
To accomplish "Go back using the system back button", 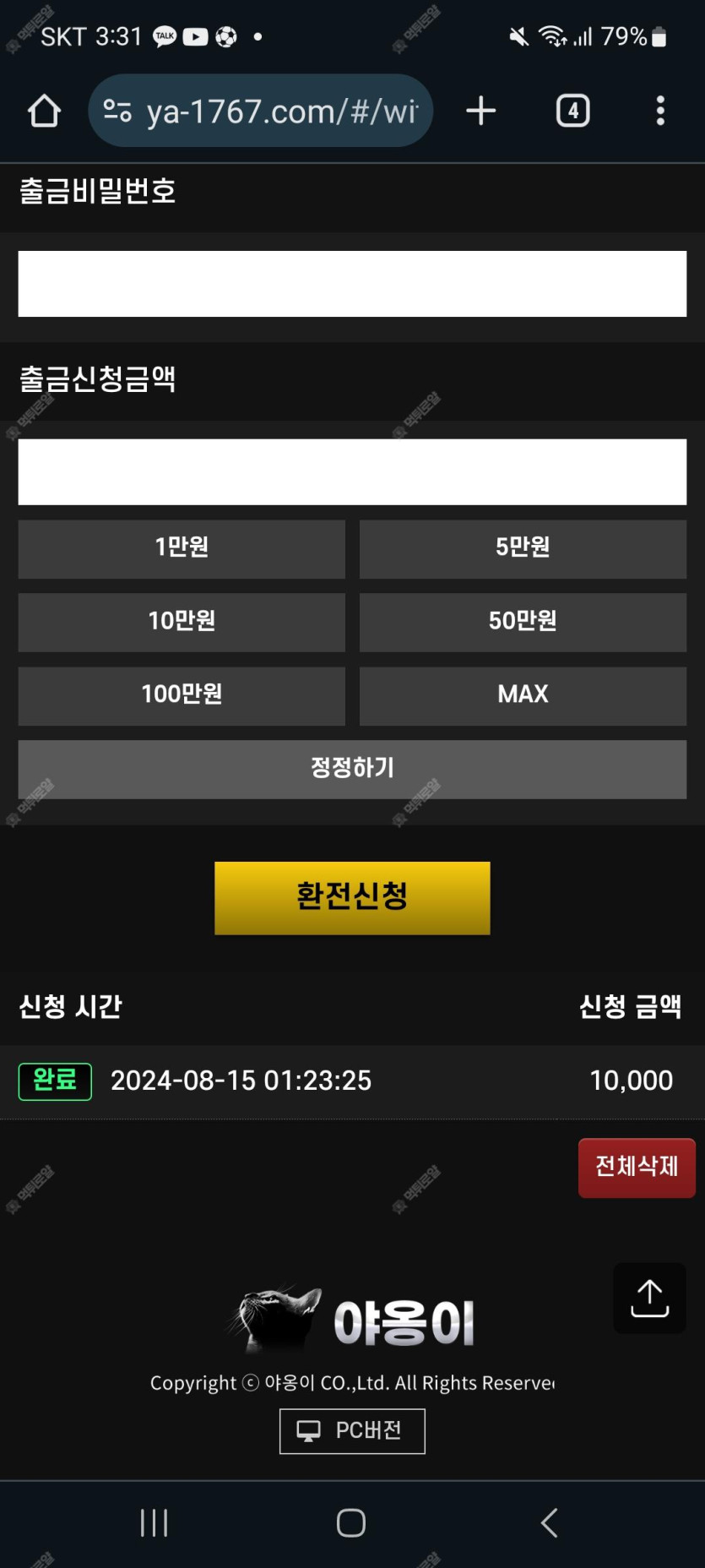I will pos(549,1522).
